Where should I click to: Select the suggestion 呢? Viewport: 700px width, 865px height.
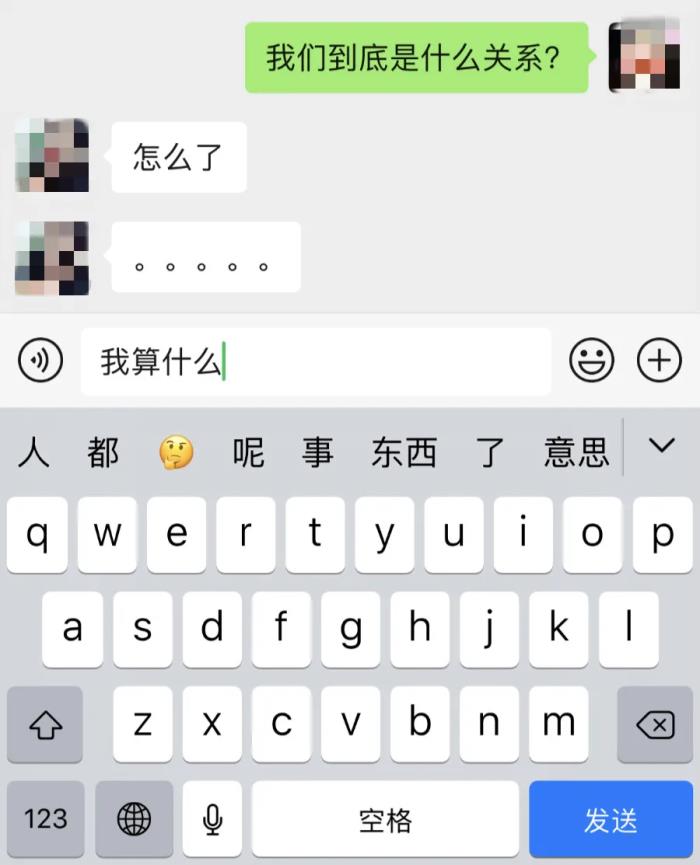click(248, 453)
